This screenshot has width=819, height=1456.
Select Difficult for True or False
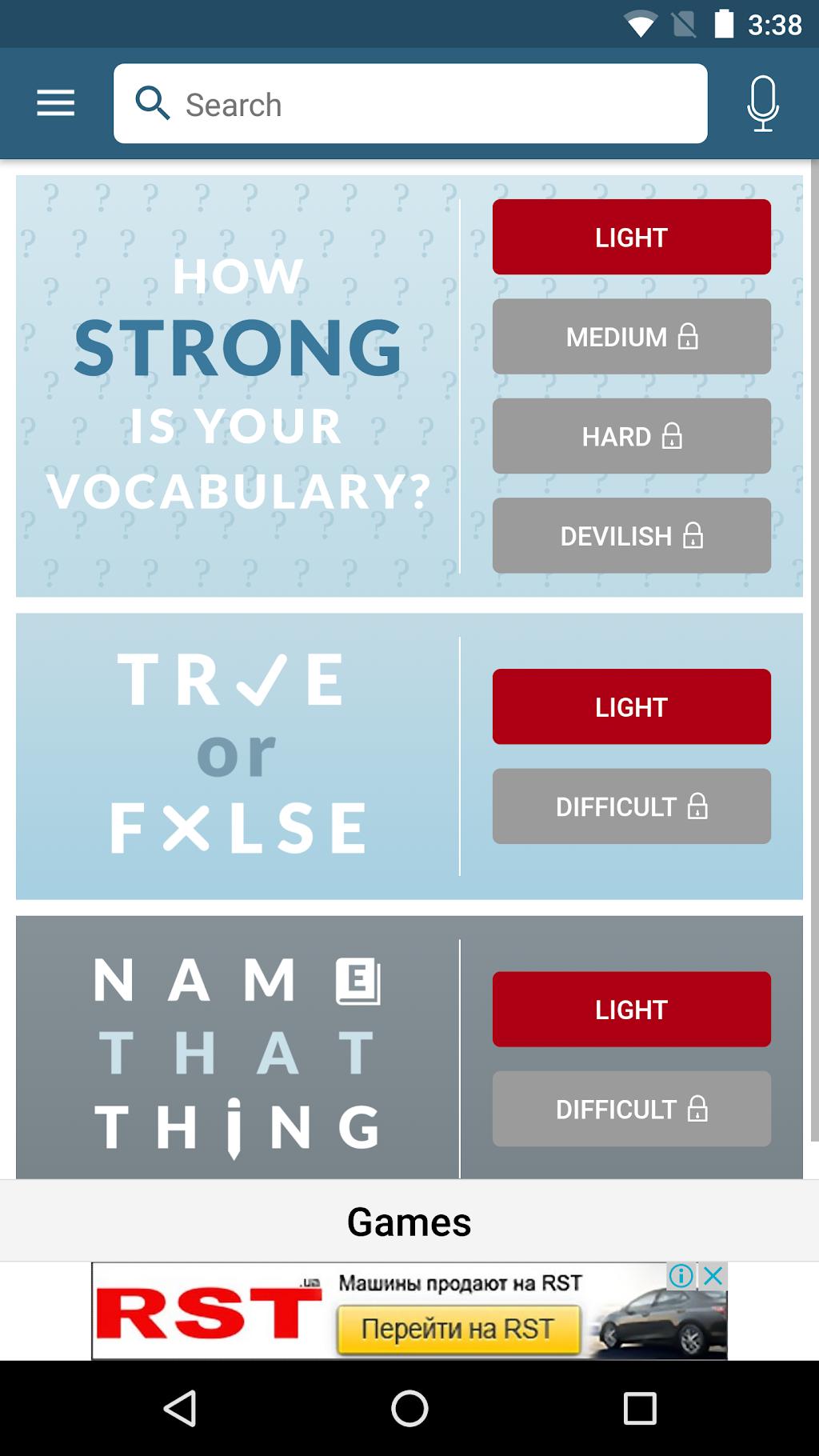[x=632, y=806]
